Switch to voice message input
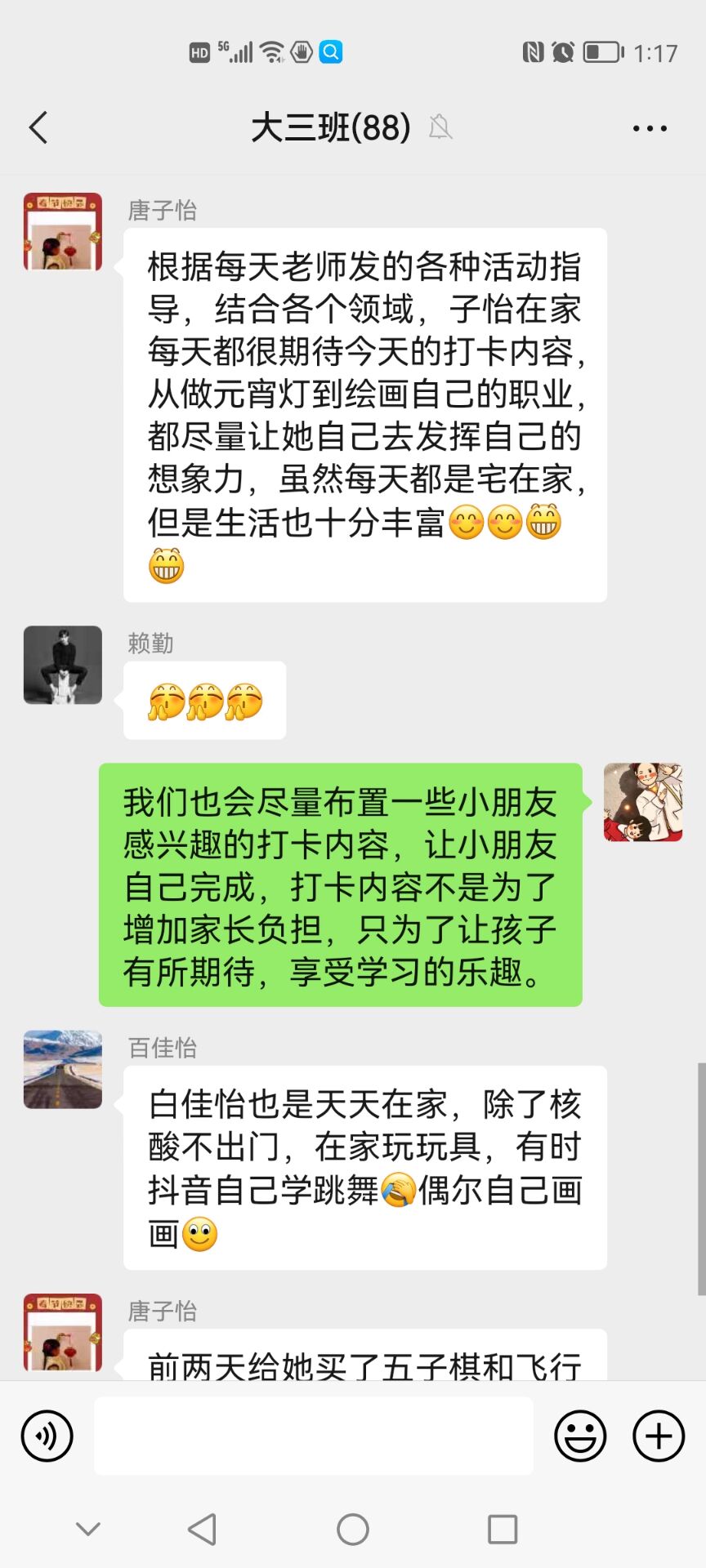Image resolution: width=706 pixels, height=1568 pixels. coord(47,1436)
